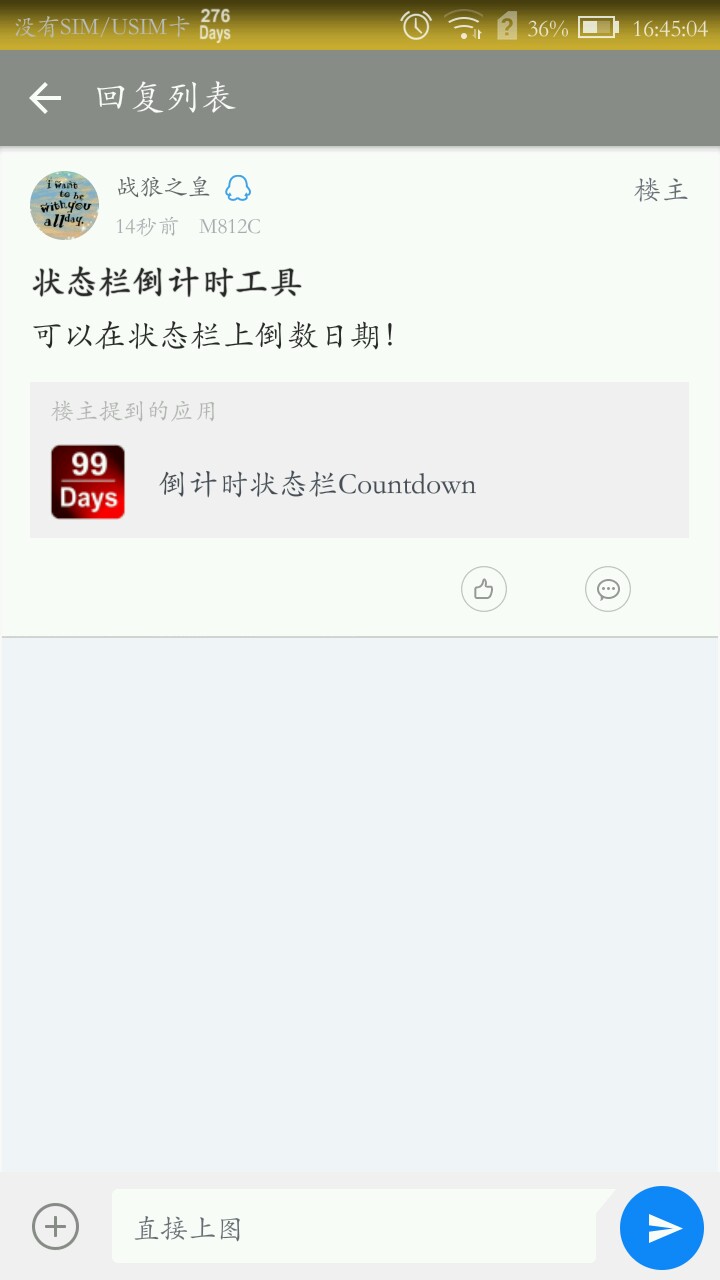Send the reply with the blue arrow
This screenshot has width=720, height=1280.
[662, 1227]
